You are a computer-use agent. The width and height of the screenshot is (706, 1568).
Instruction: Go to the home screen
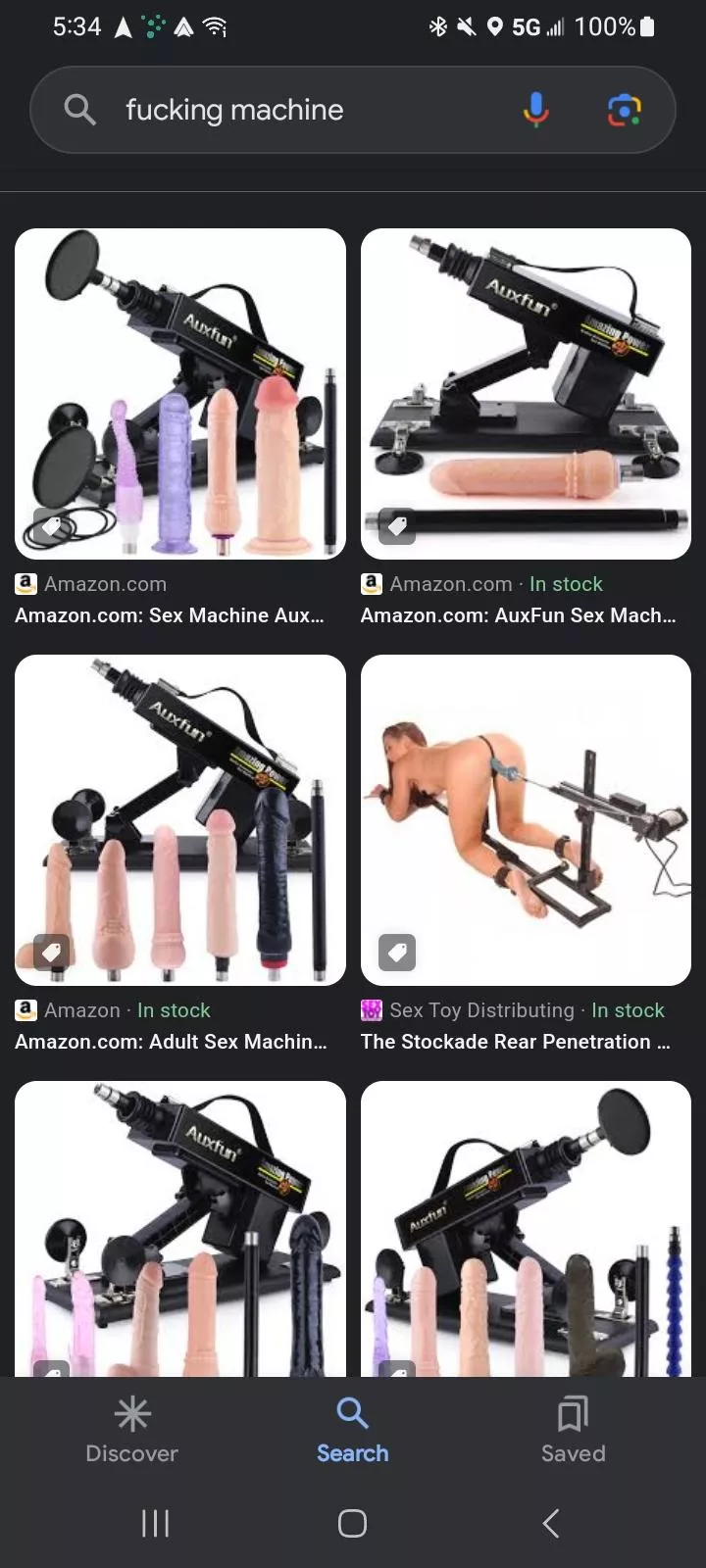pyautogui.click(x=352, y=1523)
